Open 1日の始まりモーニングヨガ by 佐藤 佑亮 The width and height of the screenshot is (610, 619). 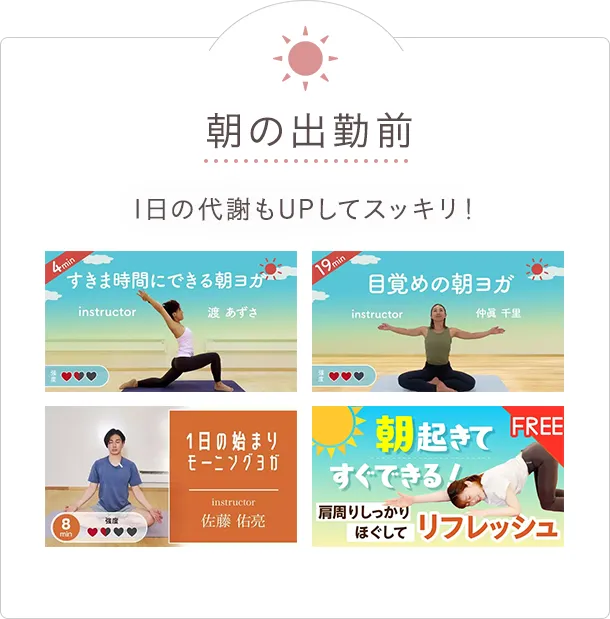(x=171, y=476)
